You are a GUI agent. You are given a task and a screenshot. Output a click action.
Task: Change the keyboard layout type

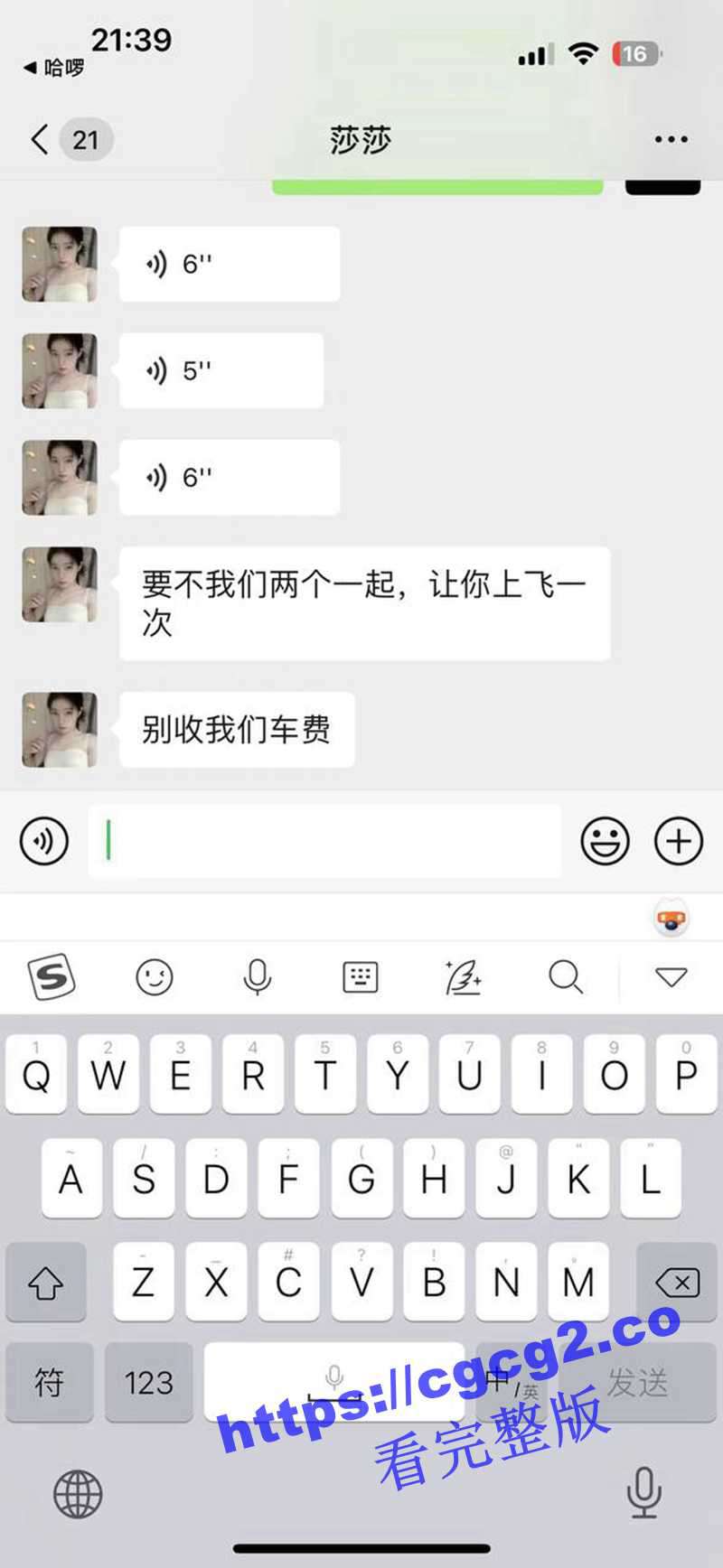361,976
